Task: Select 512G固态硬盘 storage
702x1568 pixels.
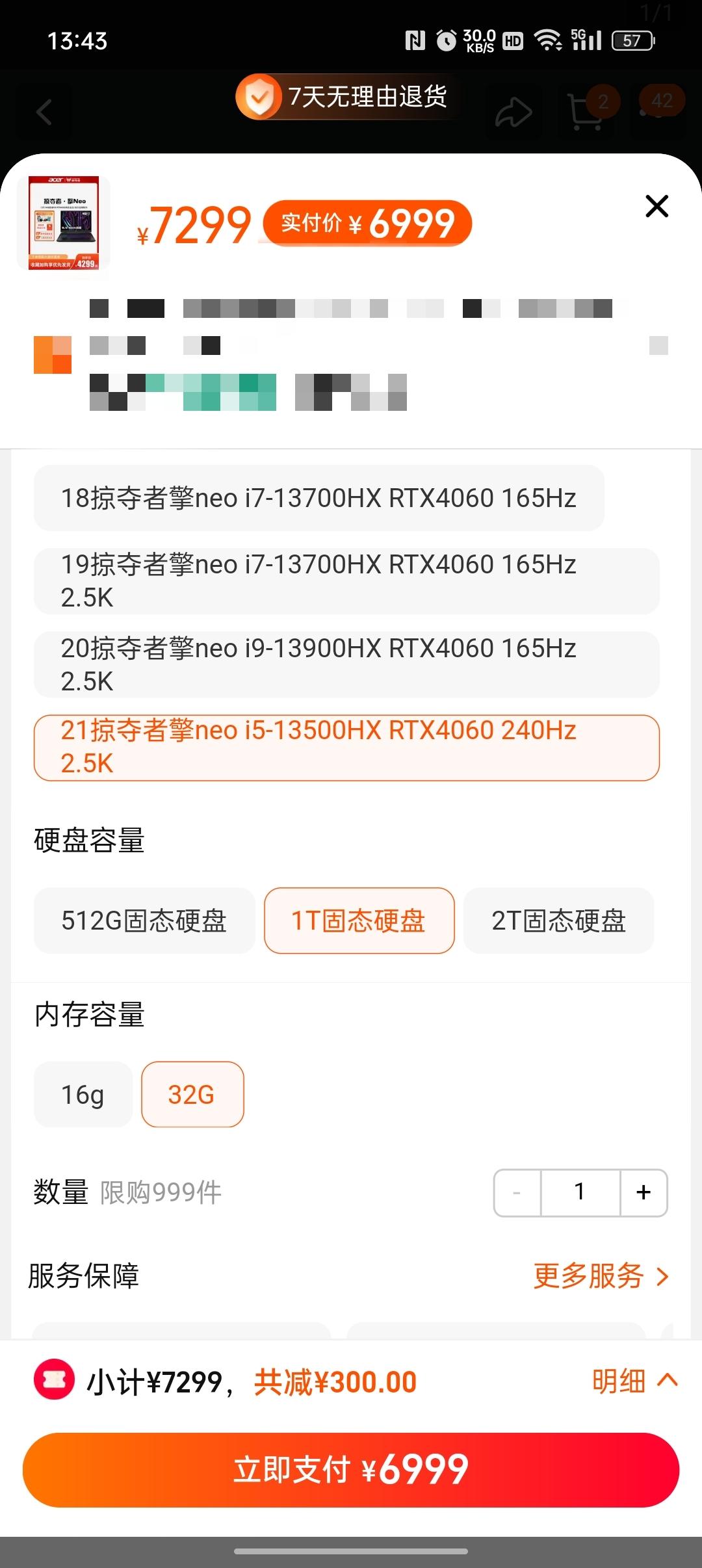Action: (144, 921)
